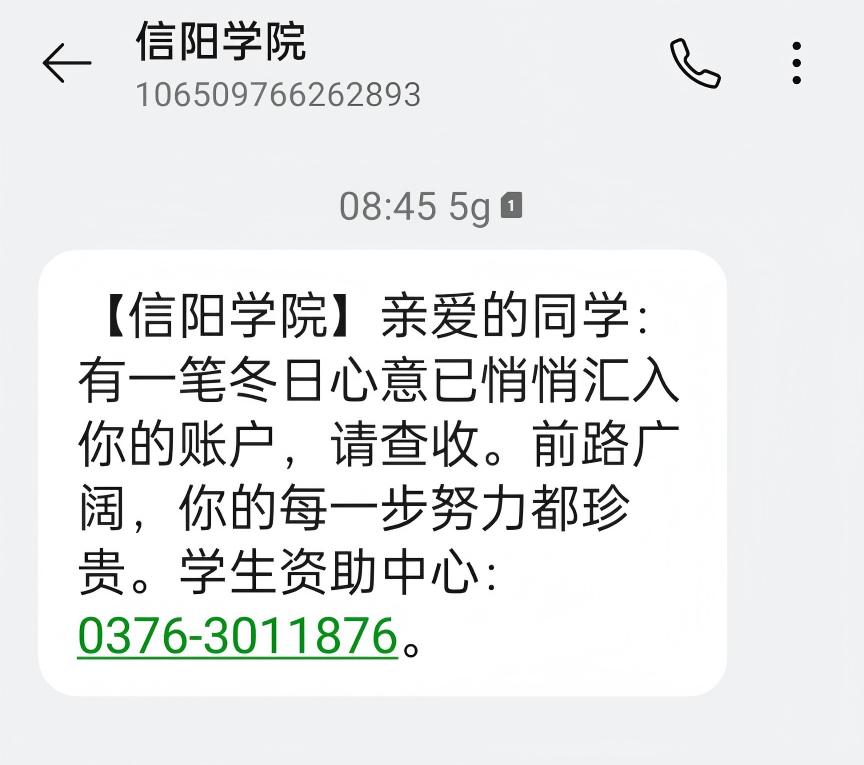Call 信阳学院 using the phone icon
The width and height of the screenshot is (864, 765).
(x=695, y=64)
